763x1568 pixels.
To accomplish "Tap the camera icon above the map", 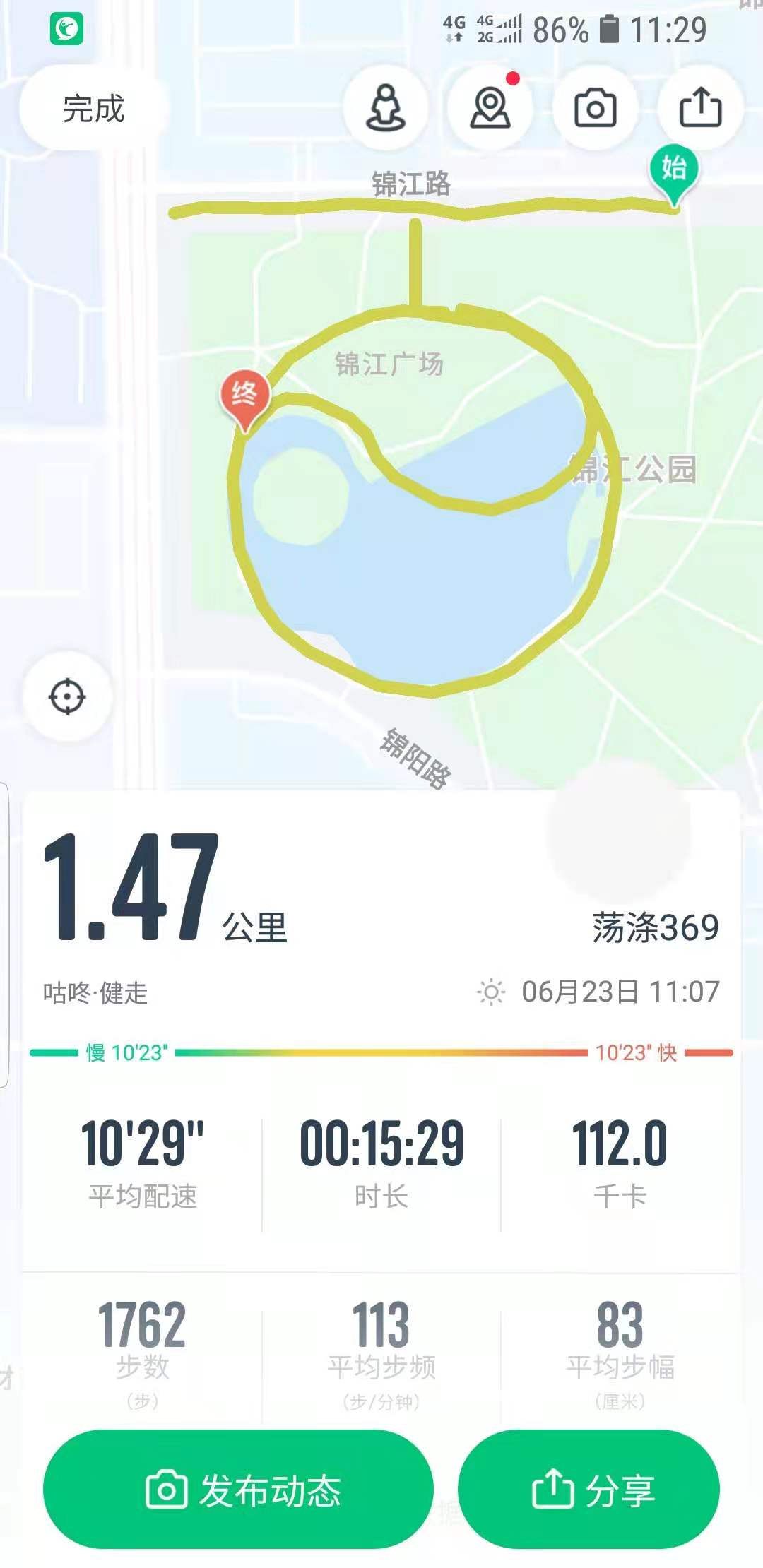I will 595,107.
